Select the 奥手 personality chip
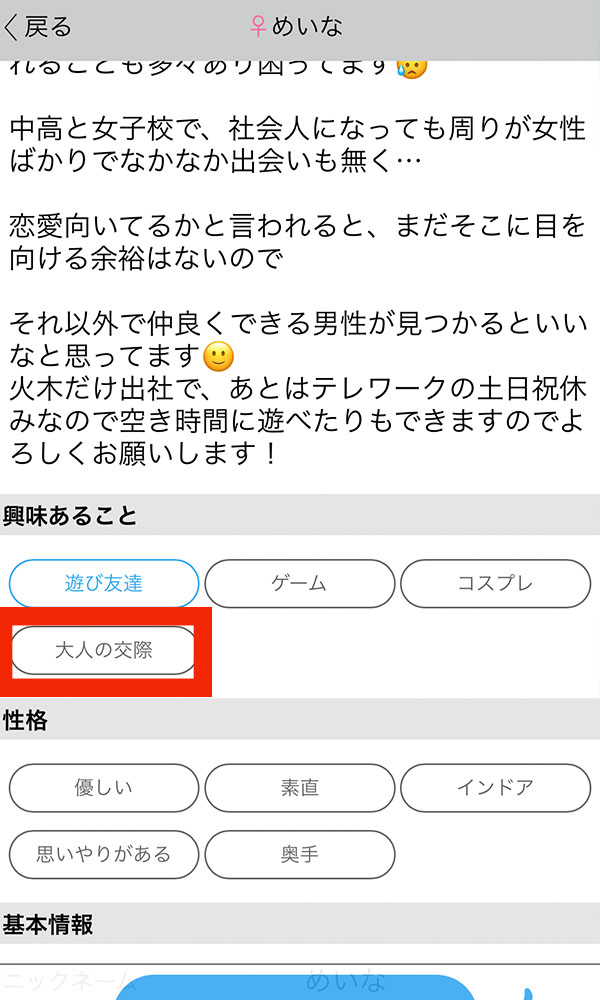This screenshot has width=600, height=1000. 299,855
